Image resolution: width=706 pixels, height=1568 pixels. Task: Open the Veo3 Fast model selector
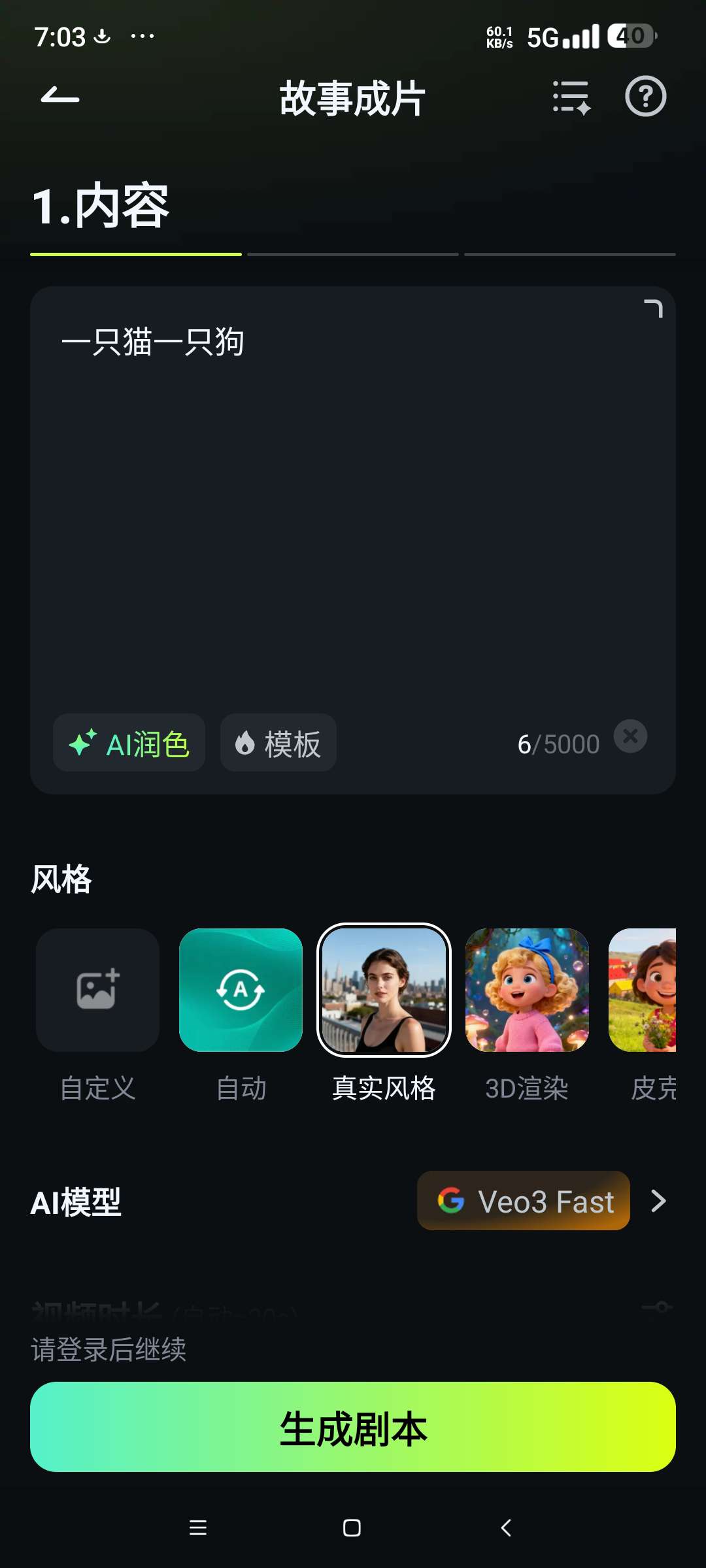point(522,1201)
